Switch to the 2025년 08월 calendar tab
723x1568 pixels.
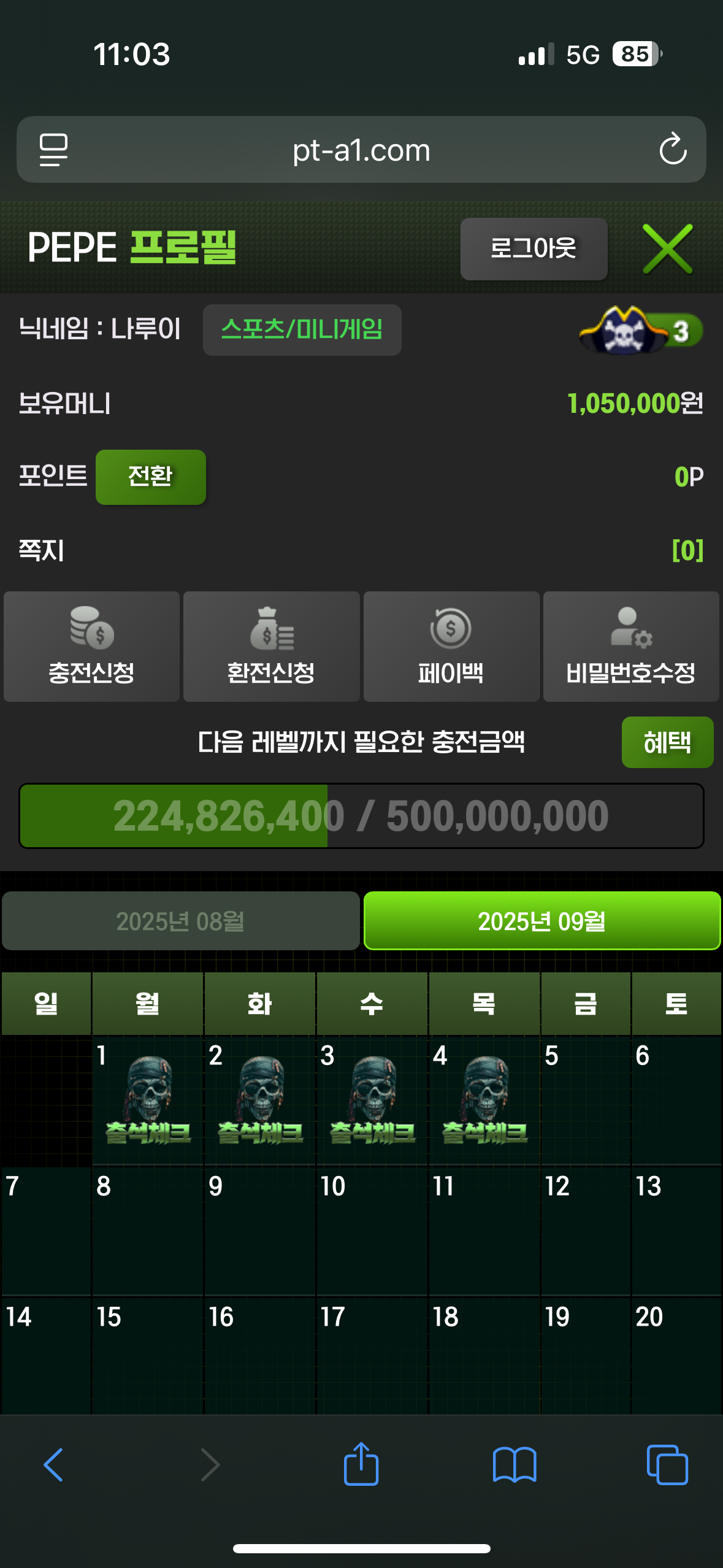180,921
